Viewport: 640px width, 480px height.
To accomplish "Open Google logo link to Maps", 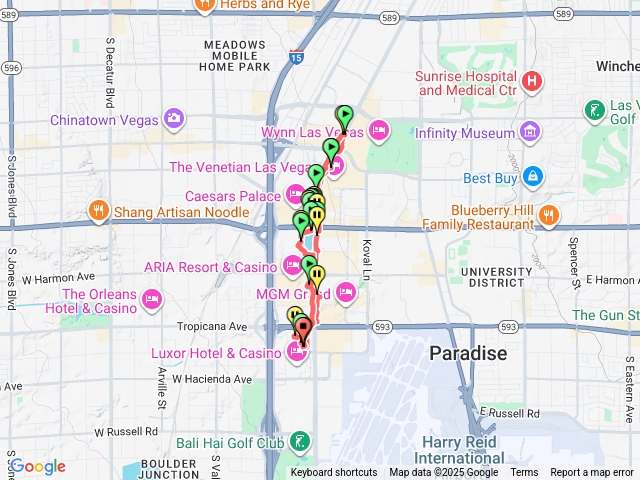I will point(38,466).
